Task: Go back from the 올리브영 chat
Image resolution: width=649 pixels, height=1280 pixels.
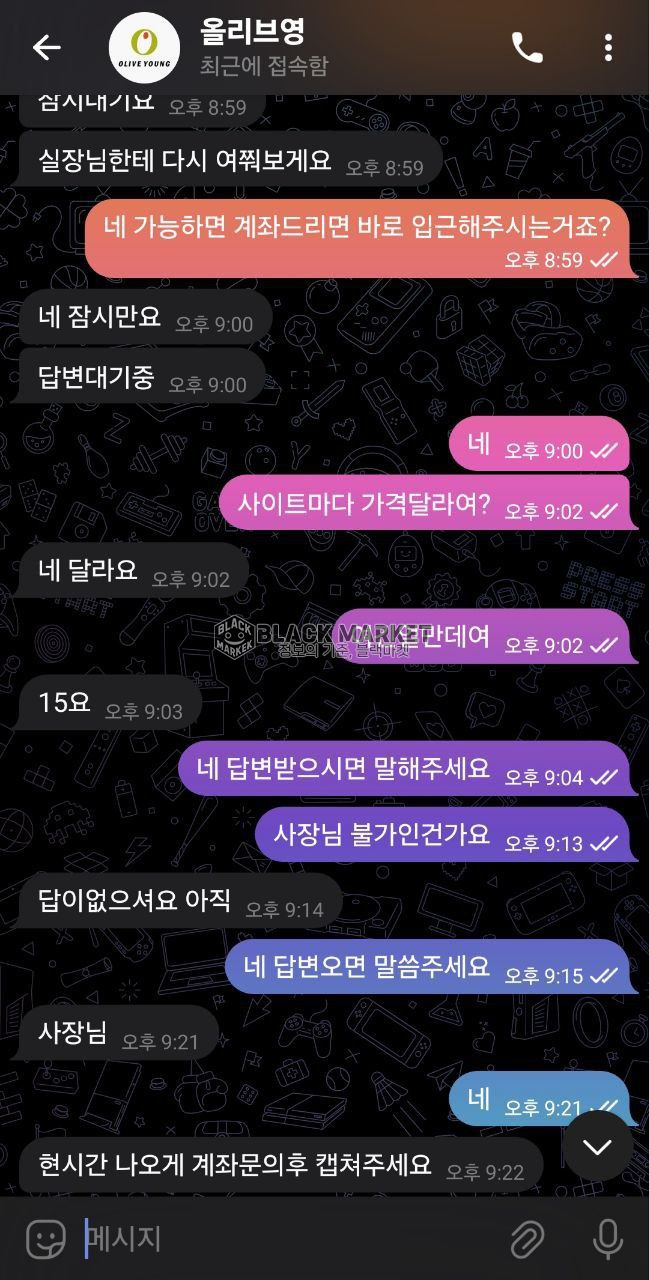Action: tap(46, 47)
